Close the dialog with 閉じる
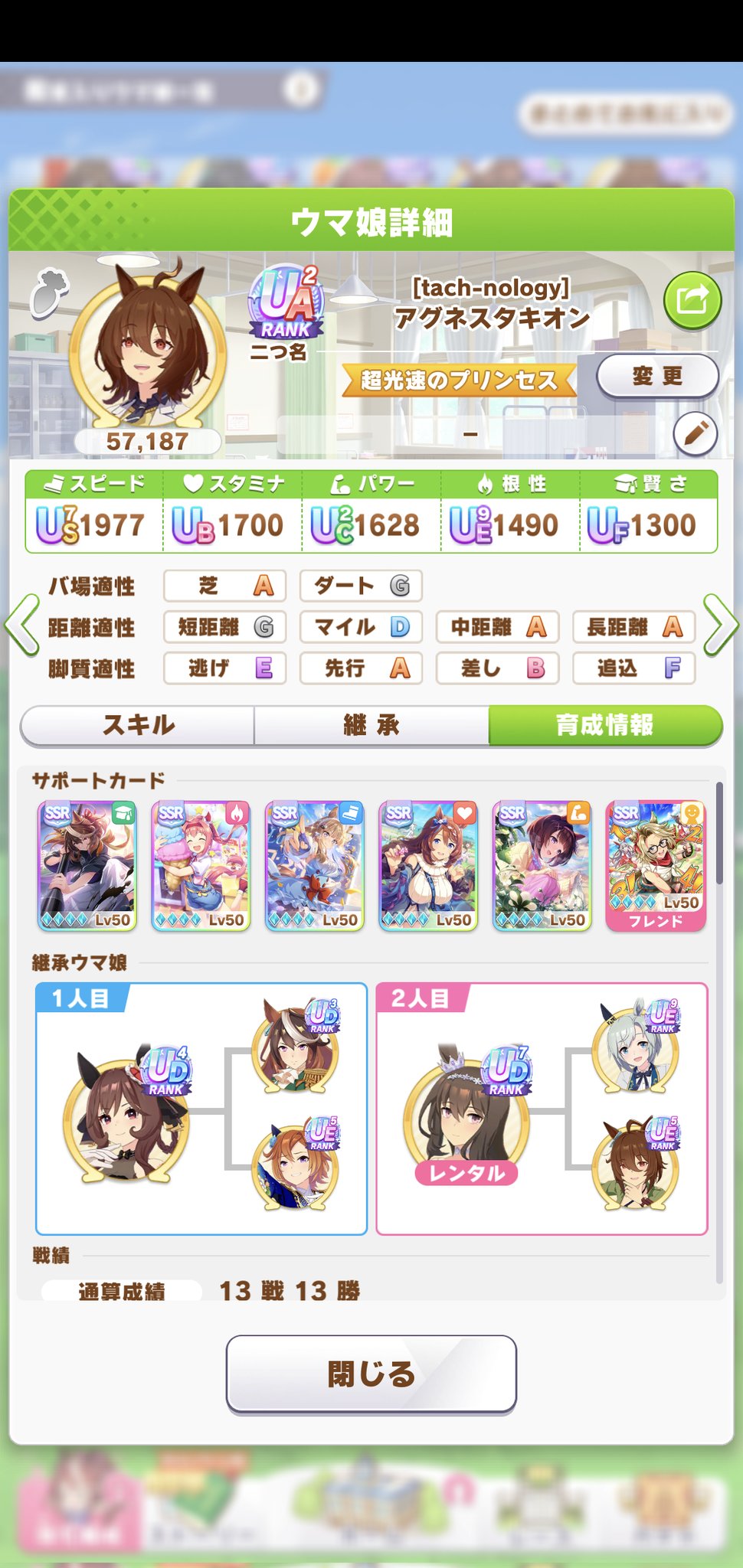 (x=371, y=1374)
